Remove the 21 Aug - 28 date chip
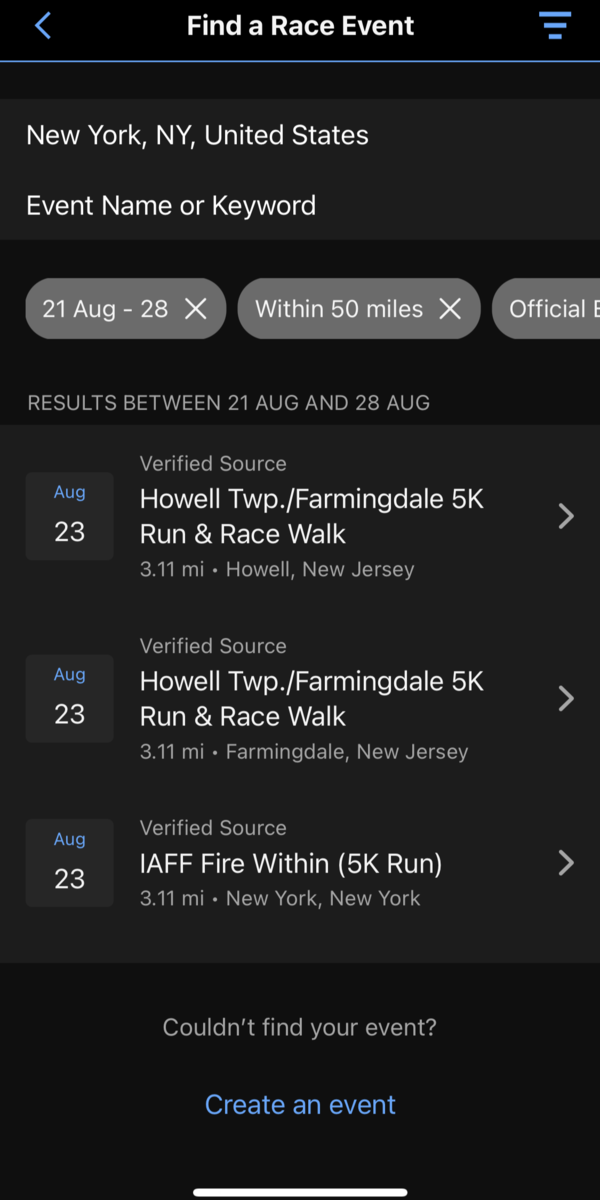This screenshot has height=1200, width=600. (196, 309)
